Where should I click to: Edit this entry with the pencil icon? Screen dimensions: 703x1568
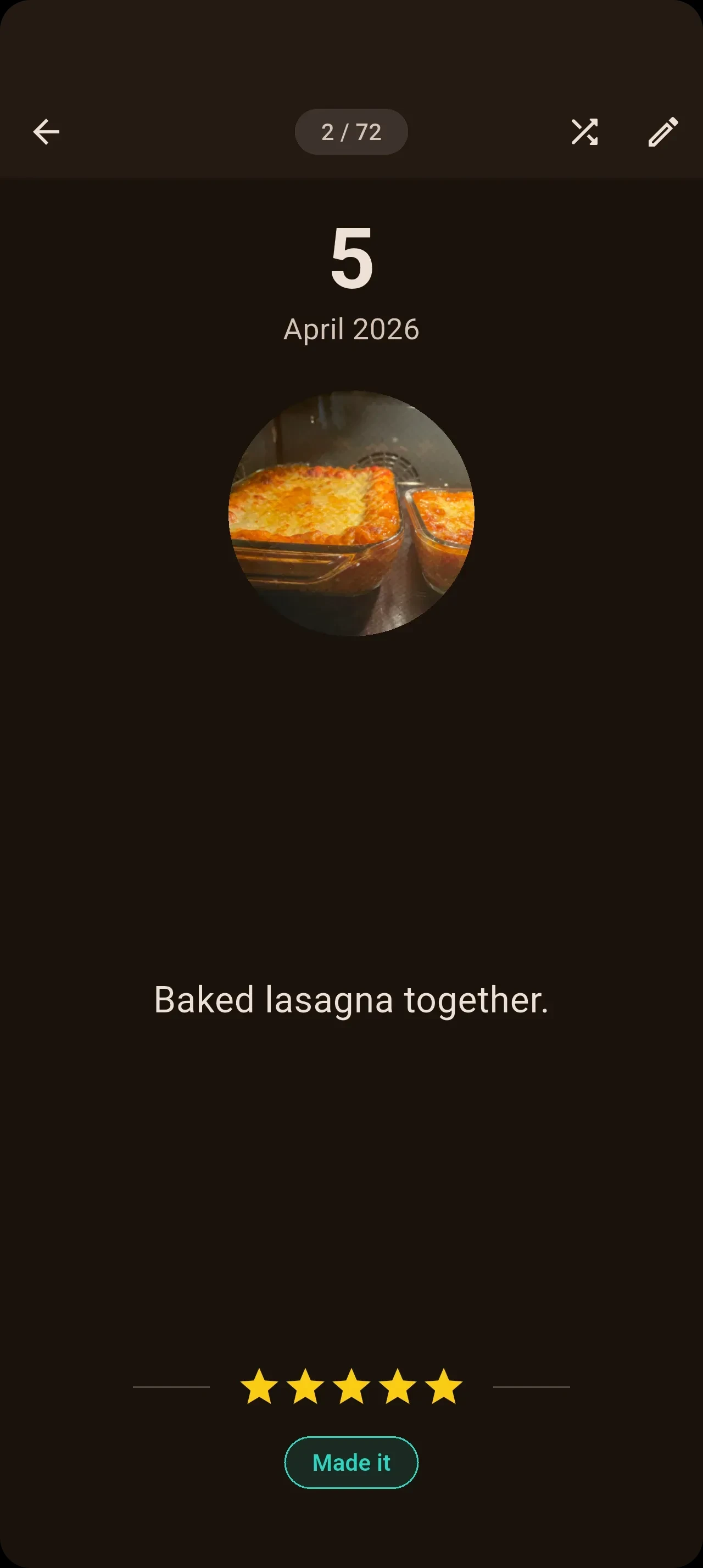pos(663,131)
